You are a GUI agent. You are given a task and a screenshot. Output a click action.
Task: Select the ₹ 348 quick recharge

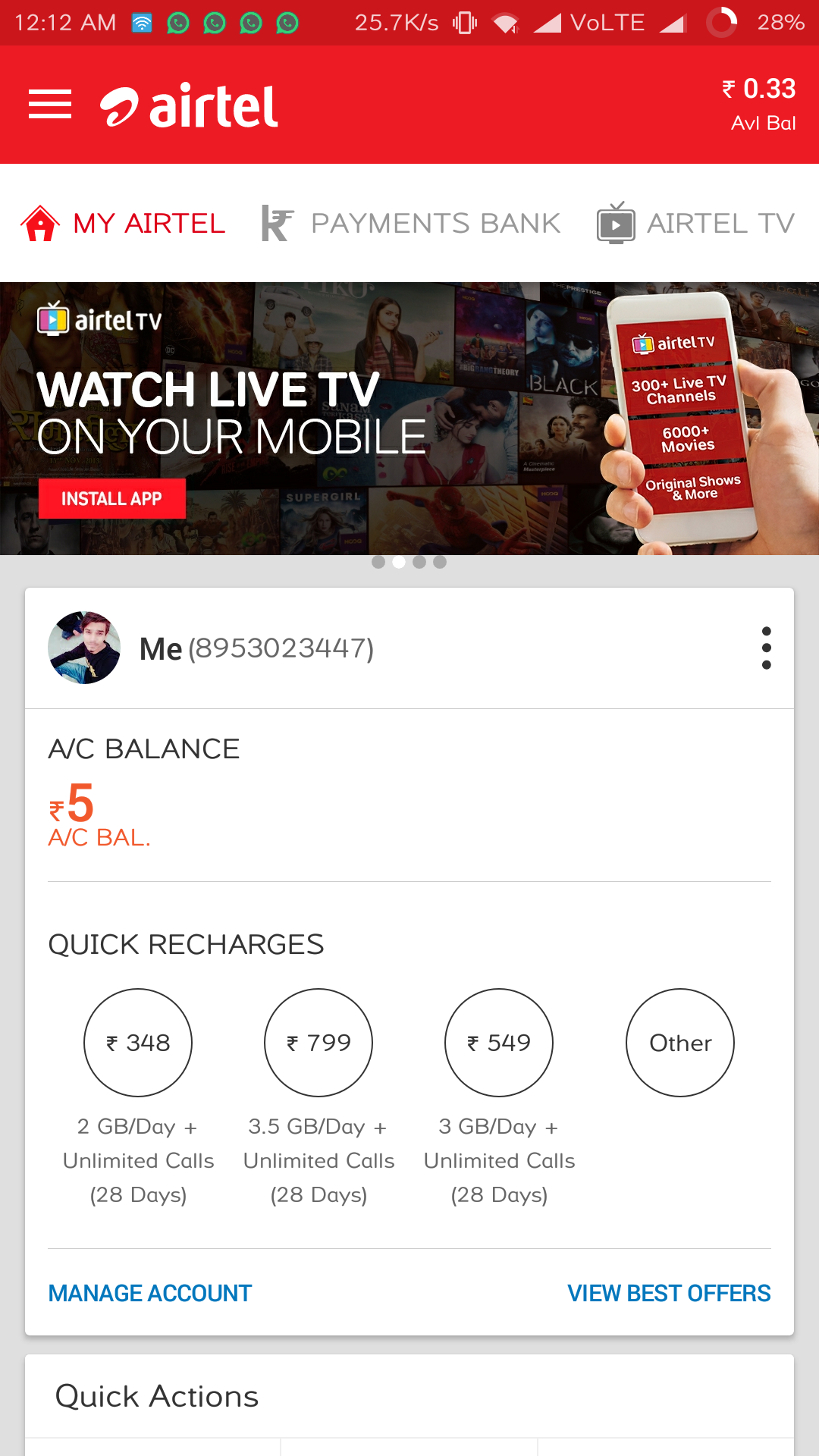(138, 1043)
